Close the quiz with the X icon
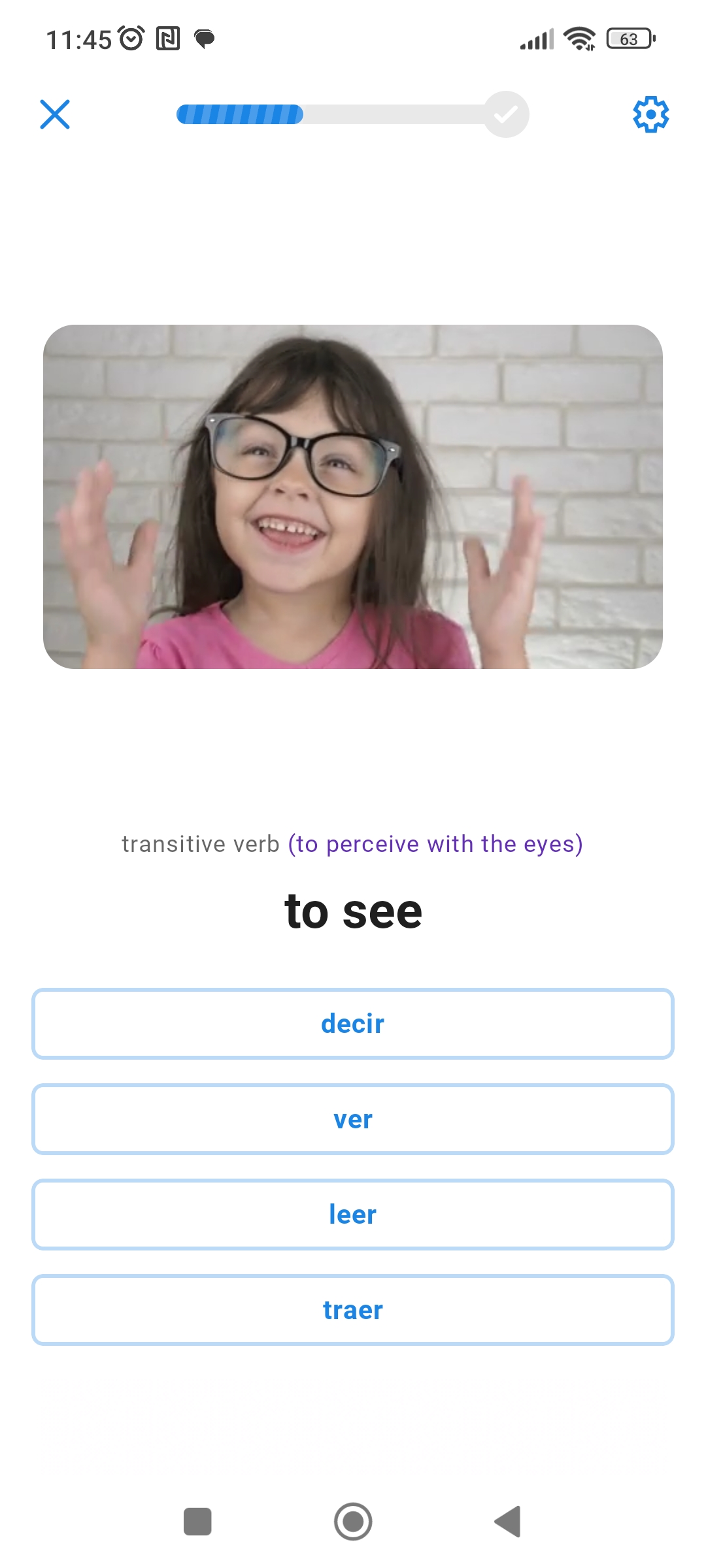706x1568 pixels. click(55, 114)
